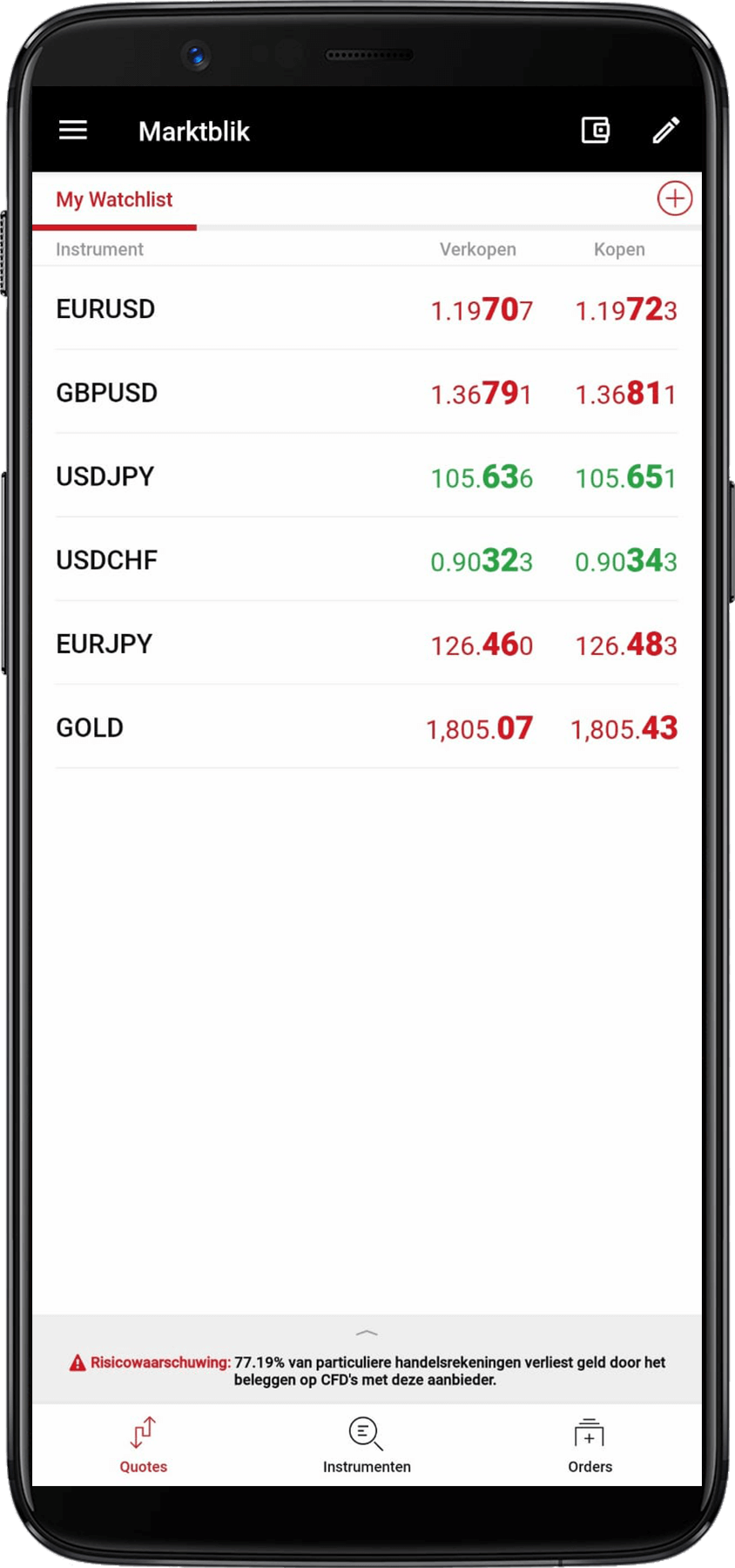Open the account wallet icon

(x=596, y=130)
